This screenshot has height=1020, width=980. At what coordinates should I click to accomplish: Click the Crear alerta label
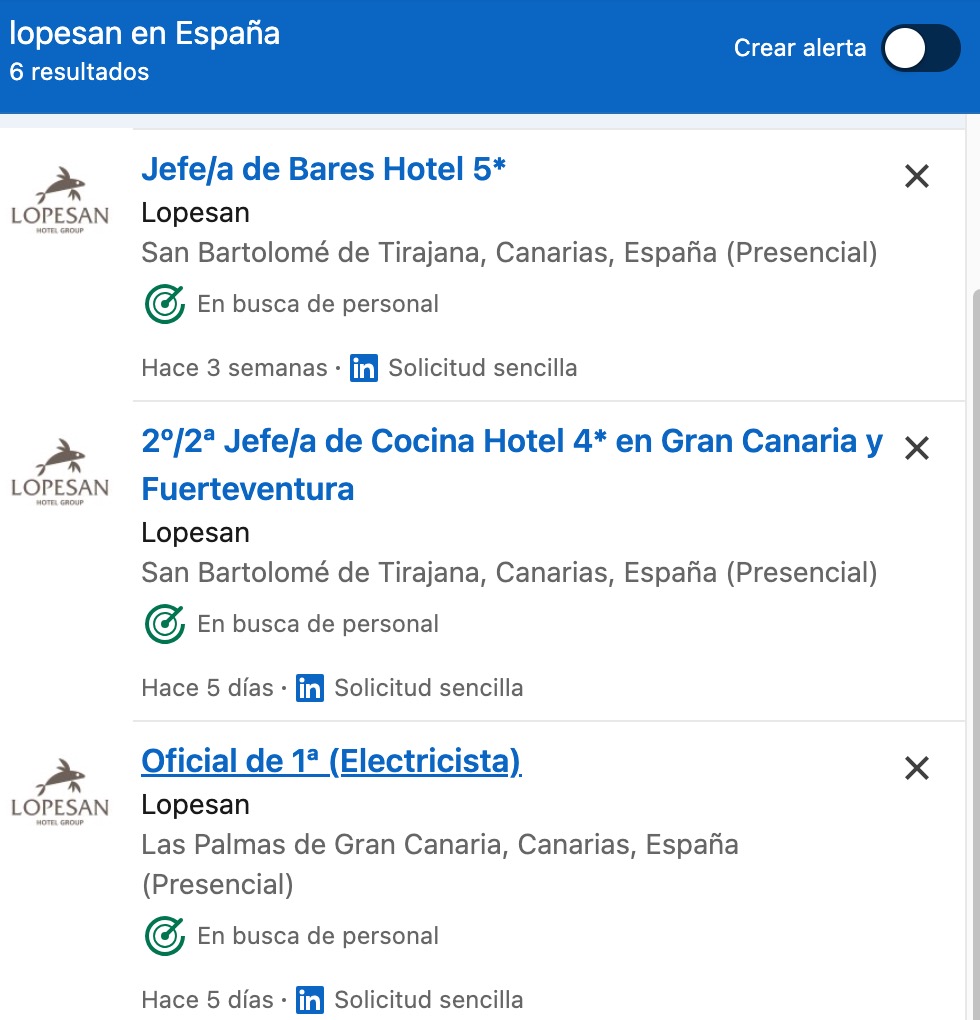[x=800, y=47]
